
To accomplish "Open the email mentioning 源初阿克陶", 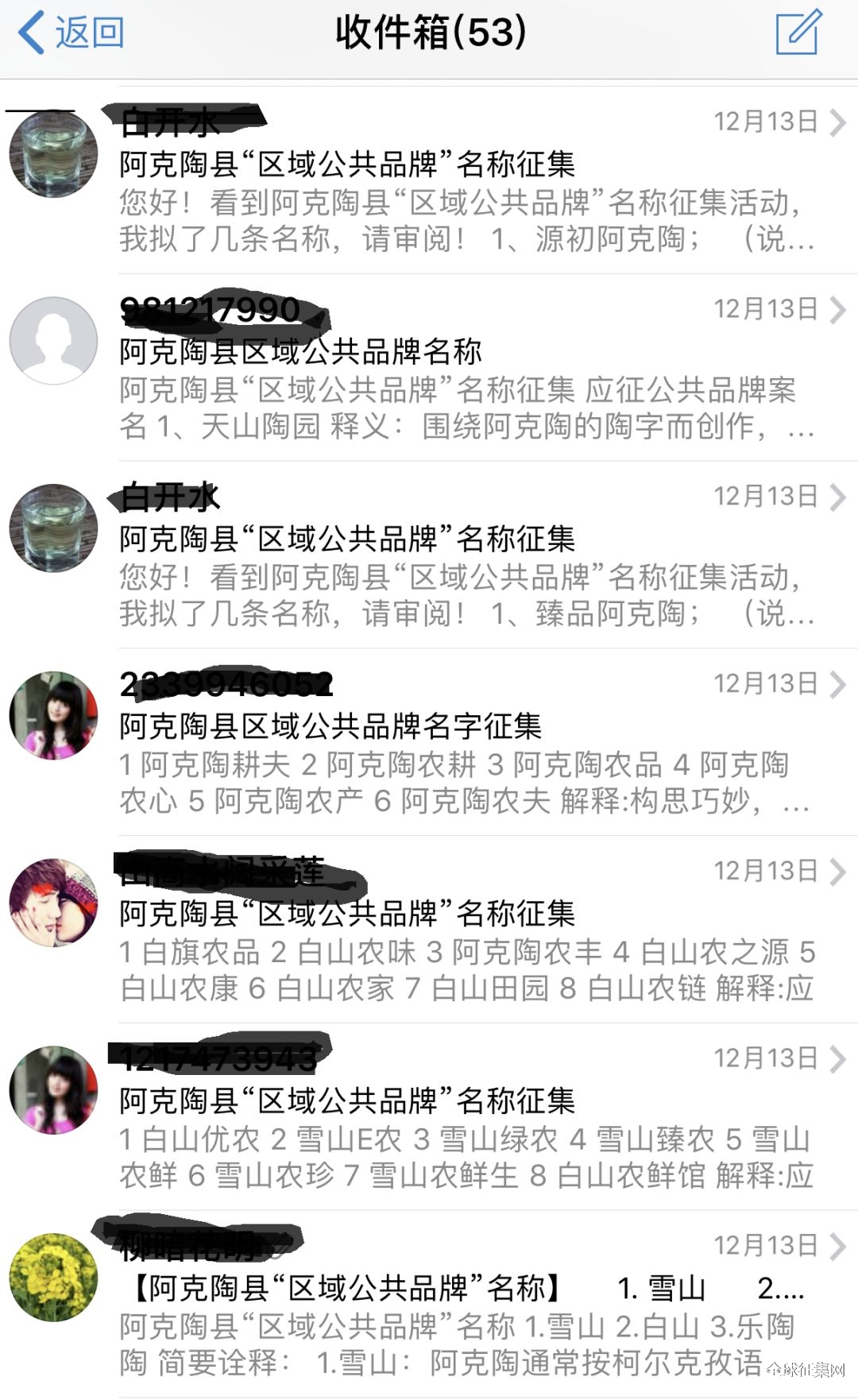I will tap(467, 181).
